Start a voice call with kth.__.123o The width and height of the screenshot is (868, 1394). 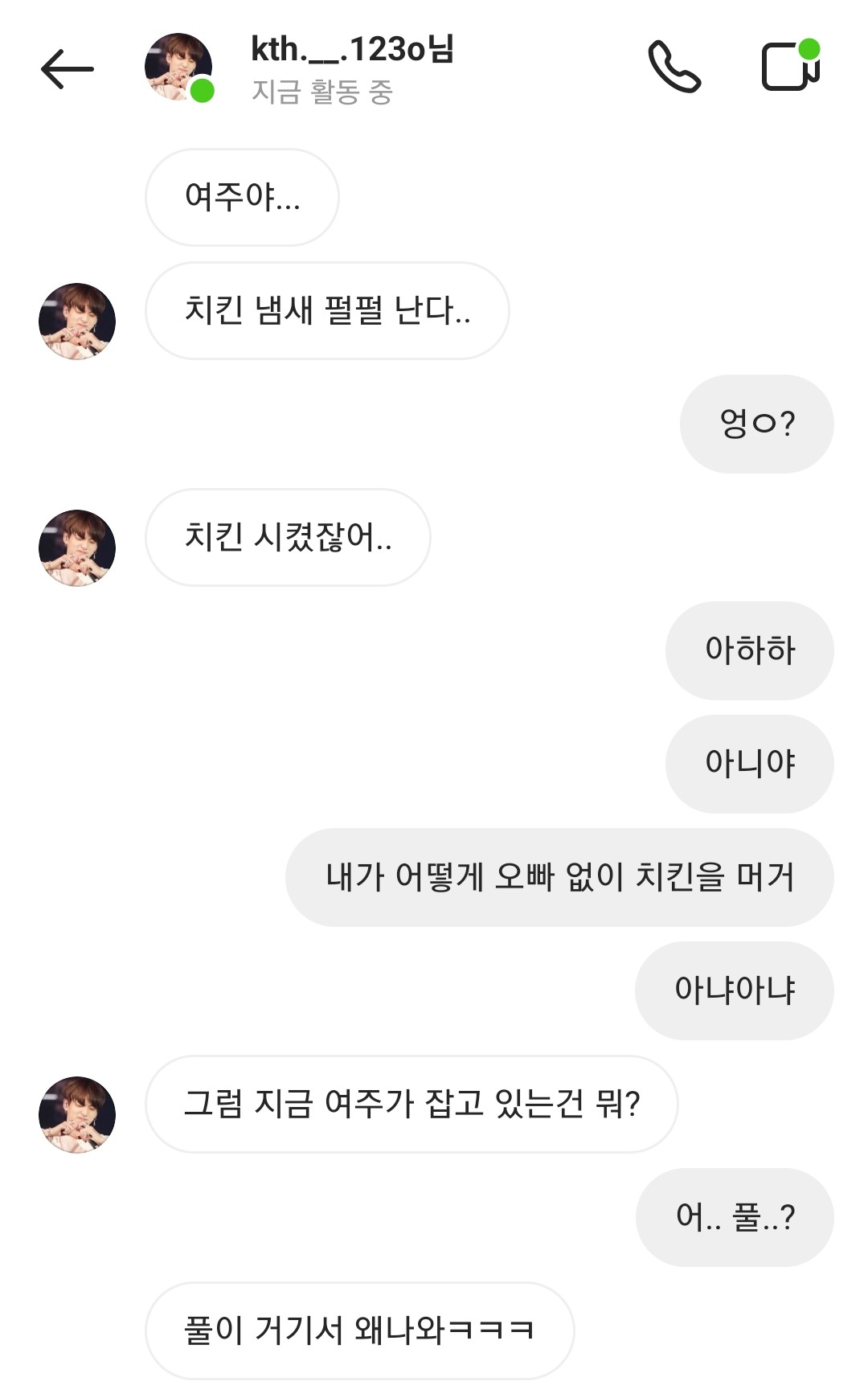point(674,67)
